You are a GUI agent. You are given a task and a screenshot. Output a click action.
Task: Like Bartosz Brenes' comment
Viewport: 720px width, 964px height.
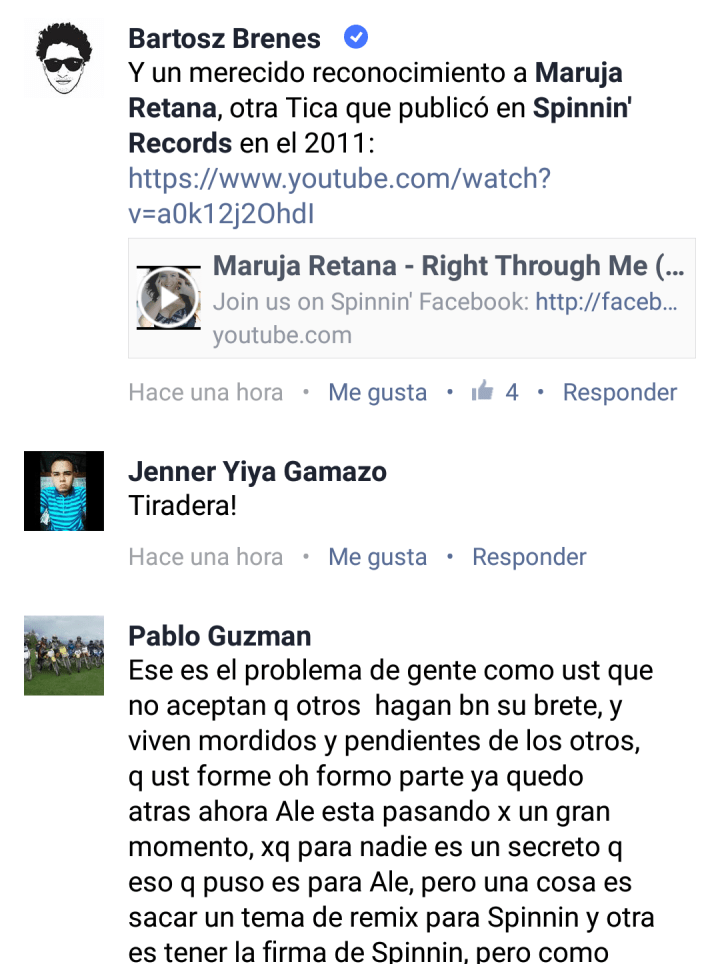coord(377,393)
